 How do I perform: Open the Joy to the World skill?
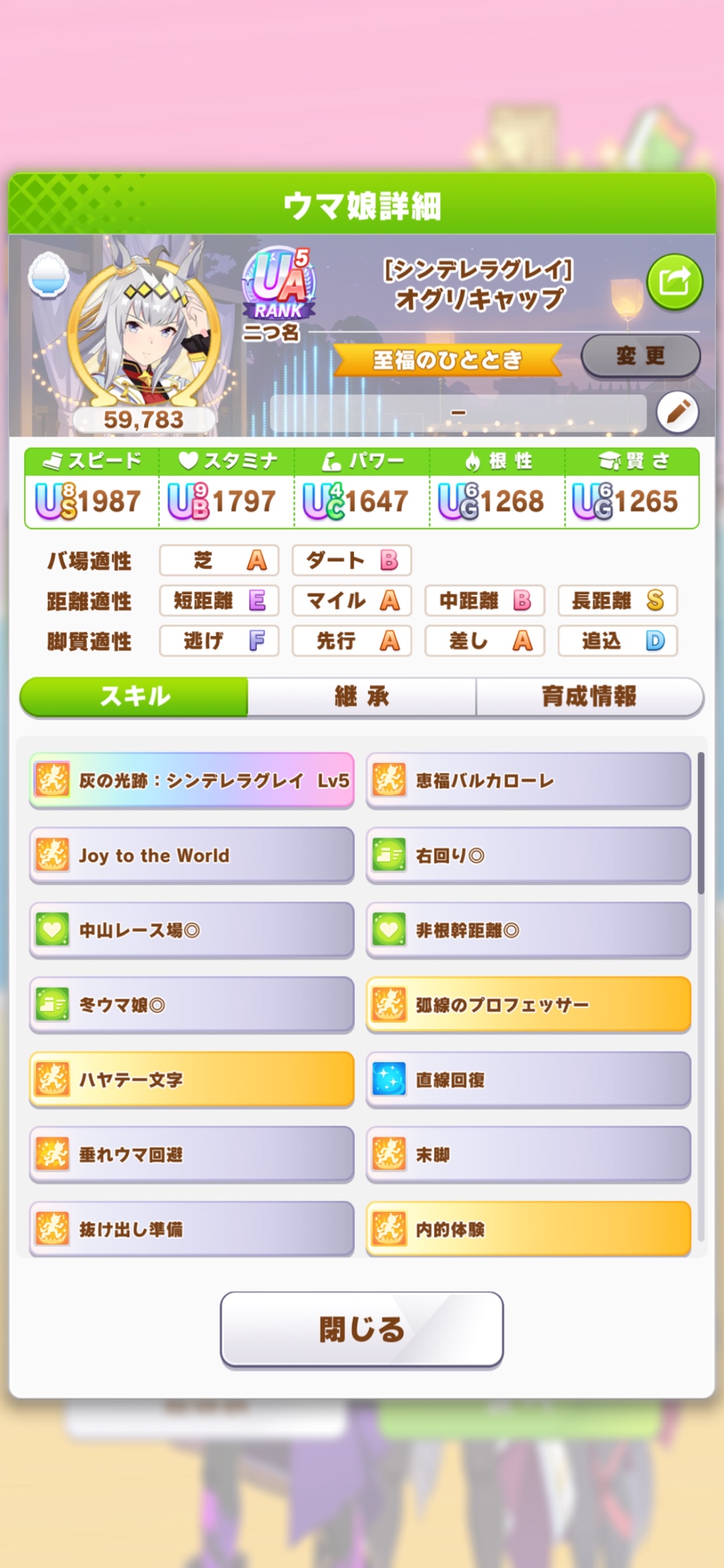pyautogui.click(x=192, y=855)
